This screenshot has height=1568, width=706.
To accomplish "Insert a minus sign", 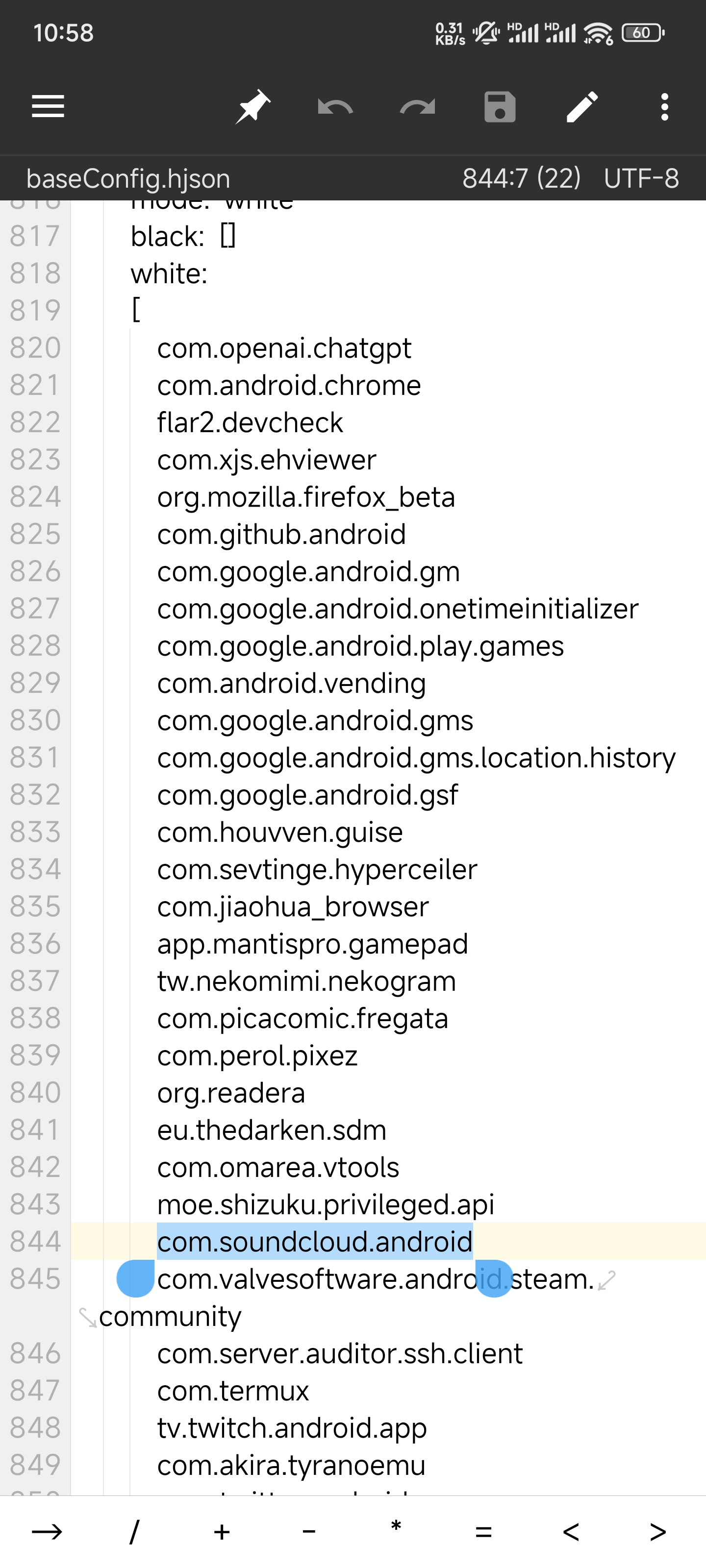I will (x=309, y=1531).
